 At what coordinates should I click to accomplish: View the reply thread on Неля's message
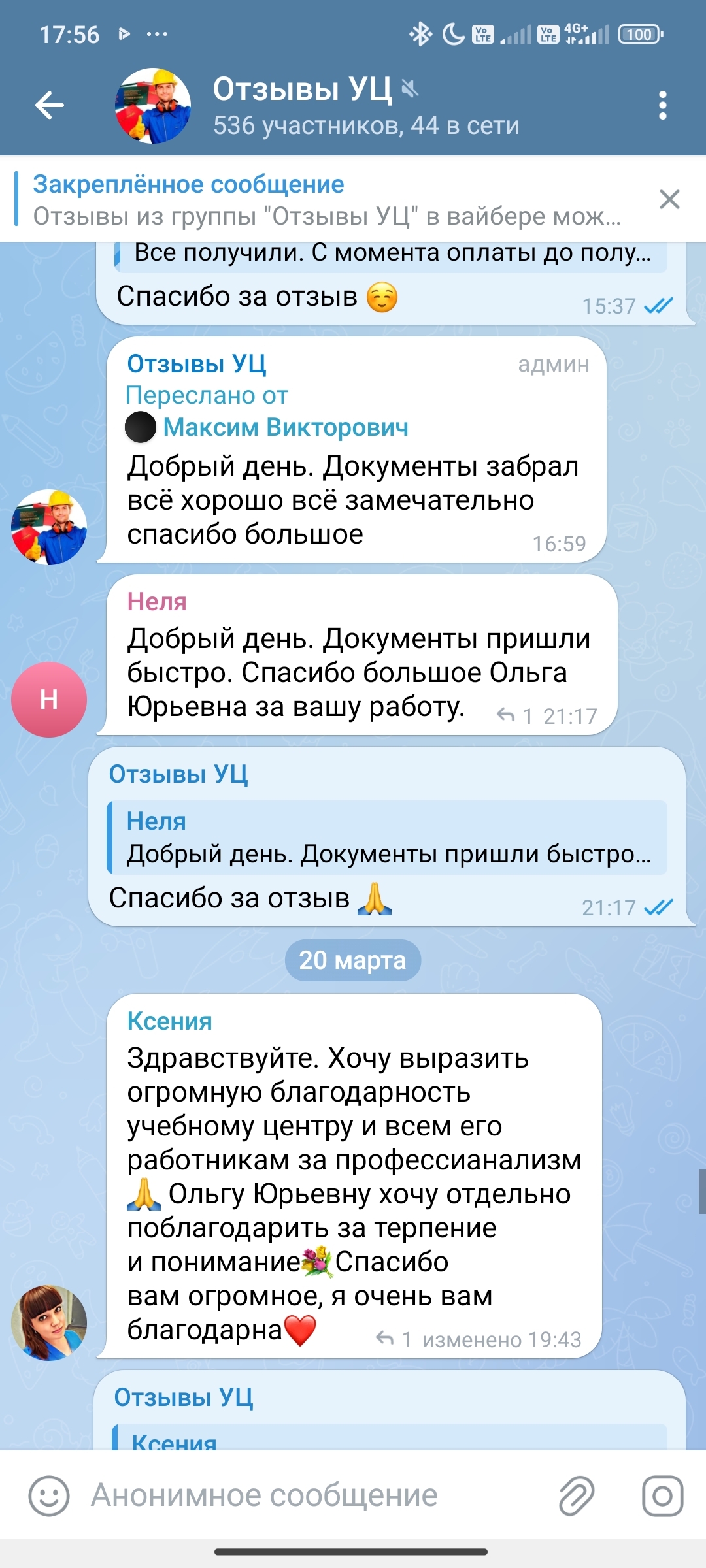coord(514,717)
